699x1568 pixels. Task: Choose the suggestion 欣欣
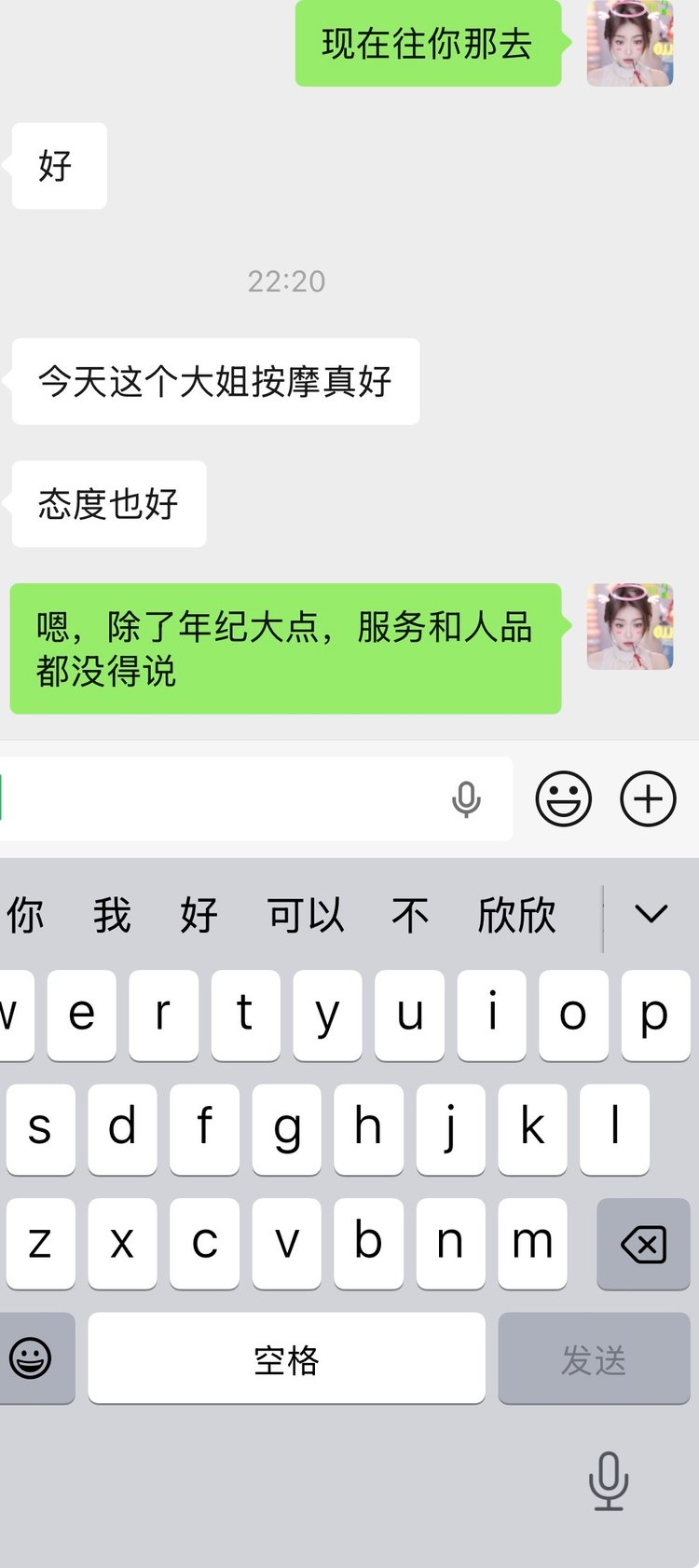tap(516, 916)
